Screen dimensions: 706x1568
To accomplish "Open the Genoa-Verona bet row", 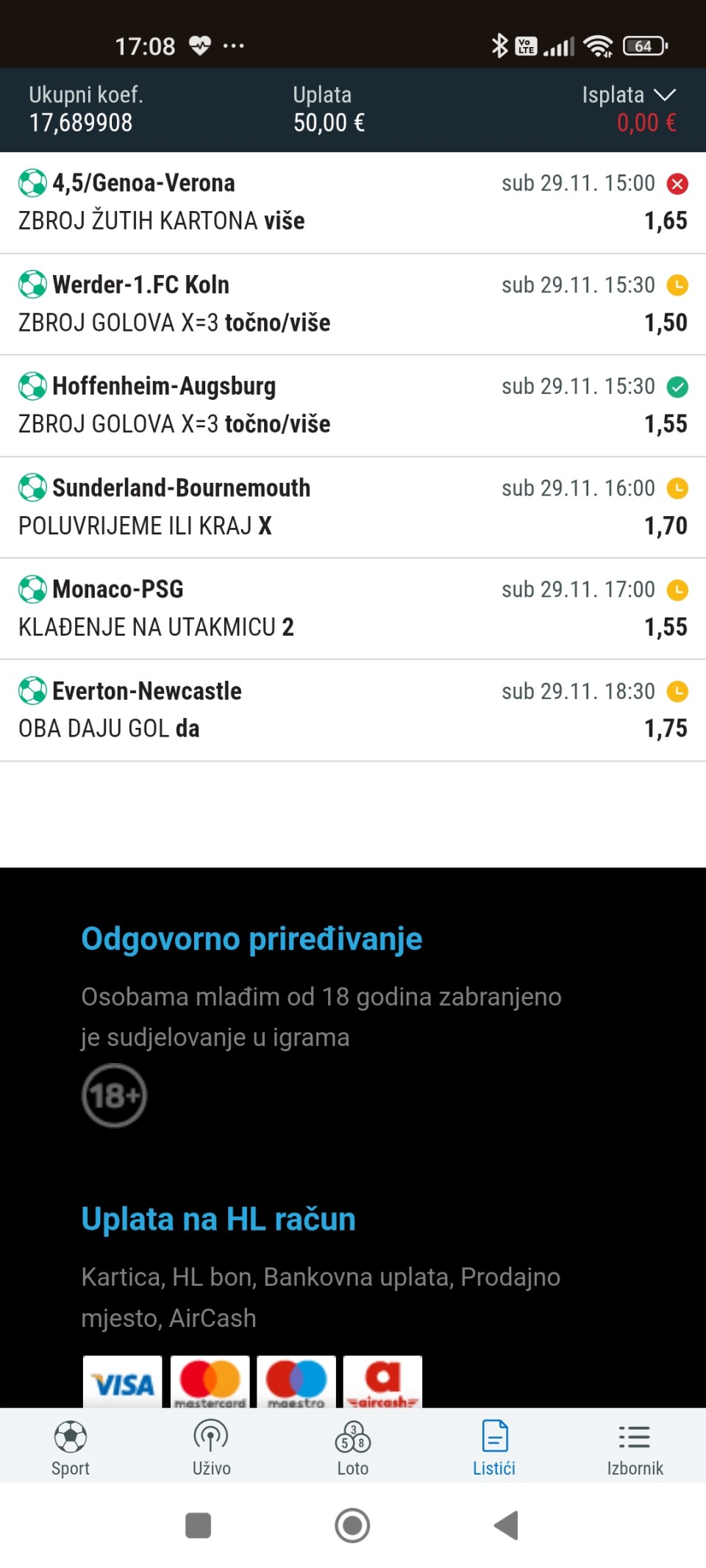I will point(353,202).
